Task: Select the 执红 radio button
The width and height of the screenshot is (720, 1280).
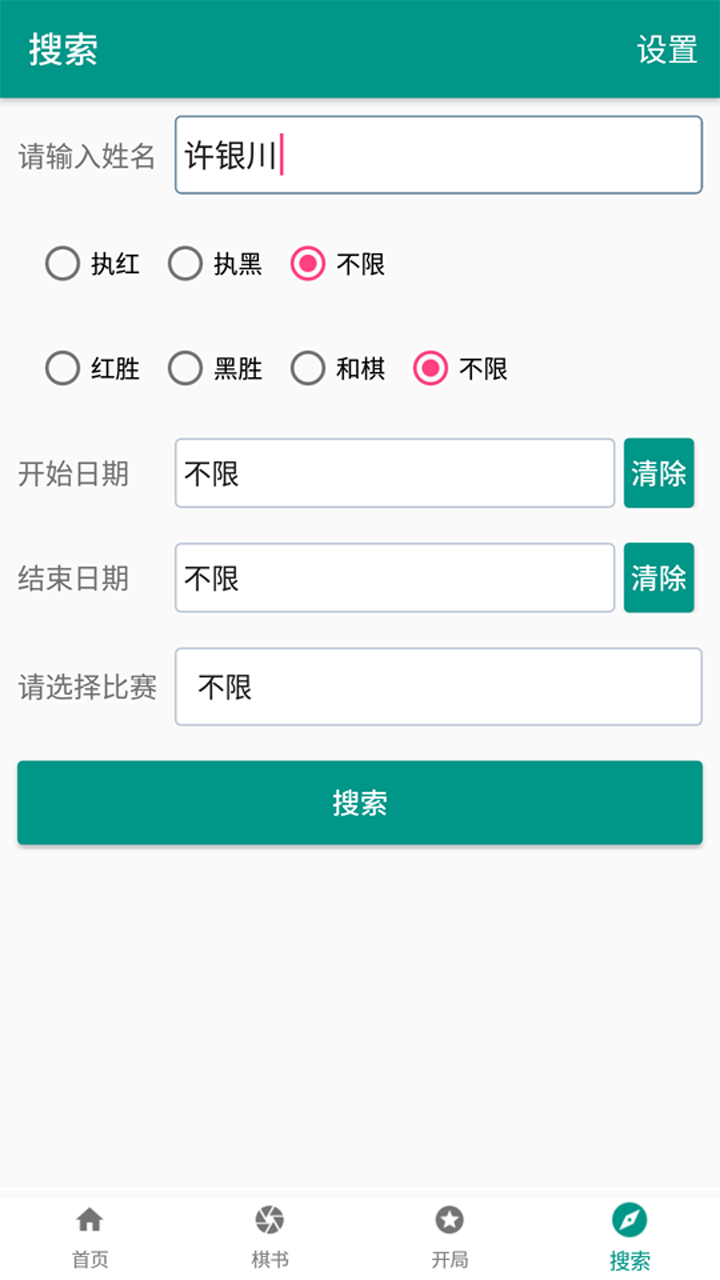Action: 63,264
